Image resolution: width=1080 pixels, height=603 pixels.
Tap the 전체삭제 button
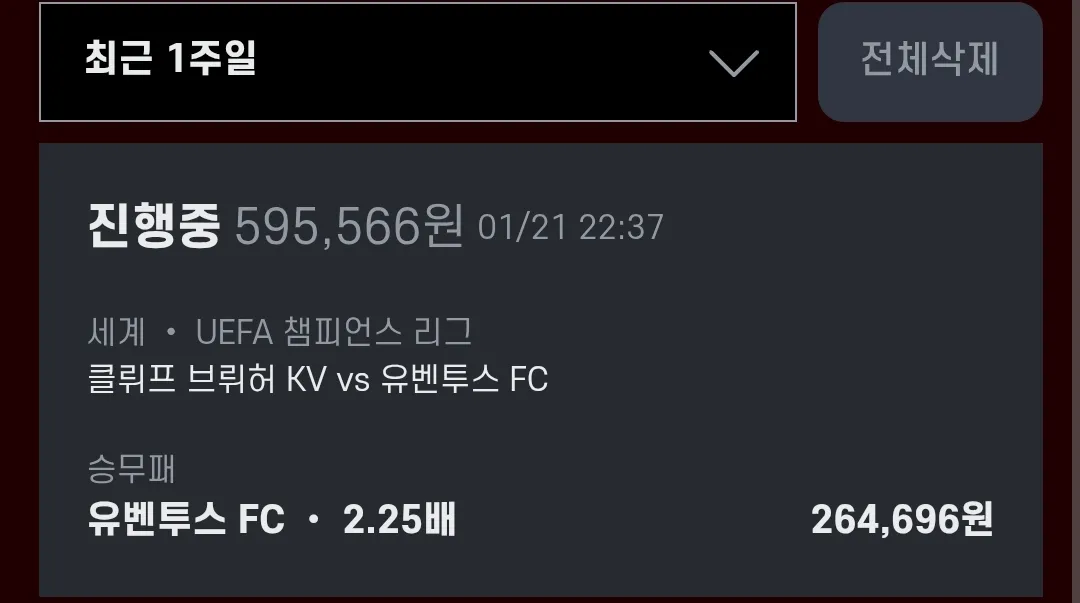[x=930, y=62]
